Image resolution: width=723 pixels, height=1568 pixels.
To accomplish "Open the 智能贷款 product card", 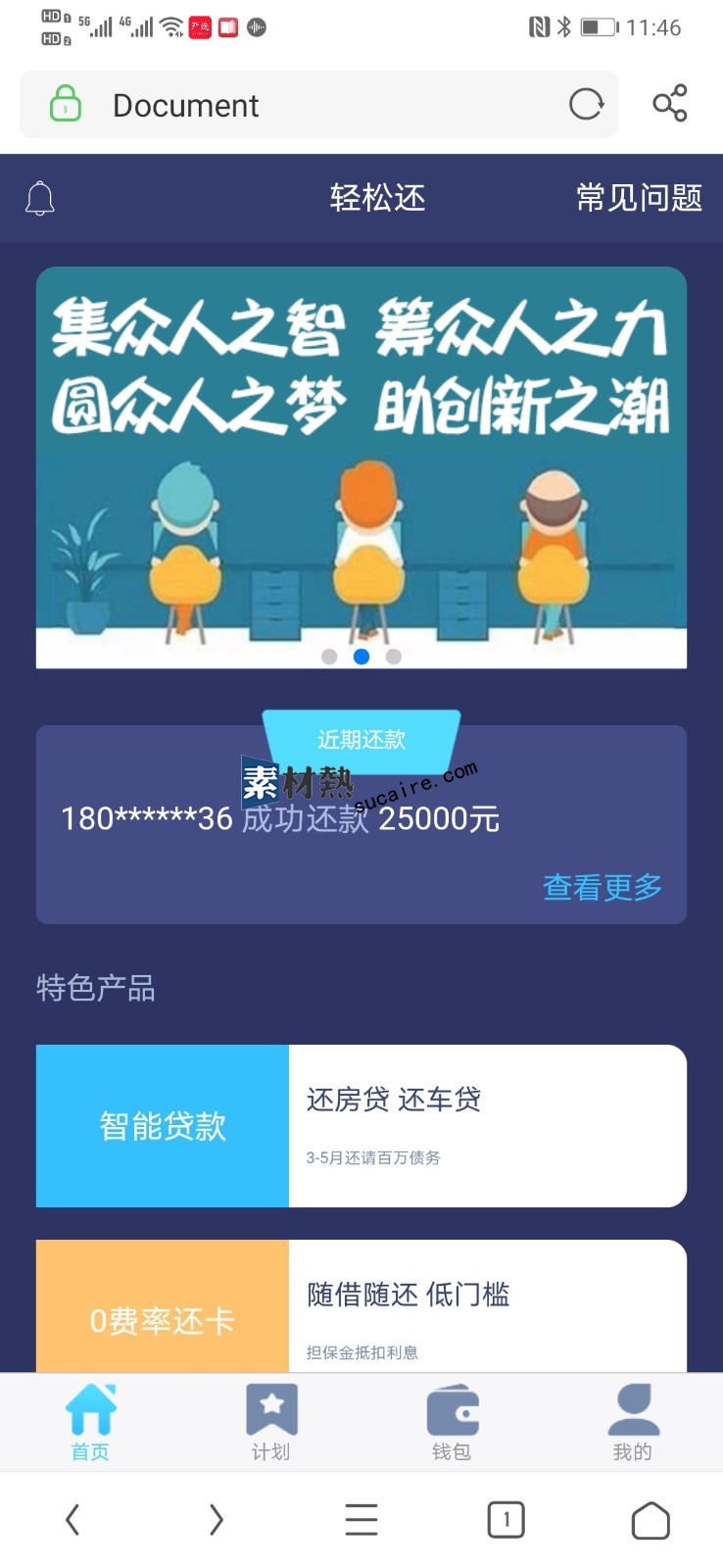I will [361, 1126].
